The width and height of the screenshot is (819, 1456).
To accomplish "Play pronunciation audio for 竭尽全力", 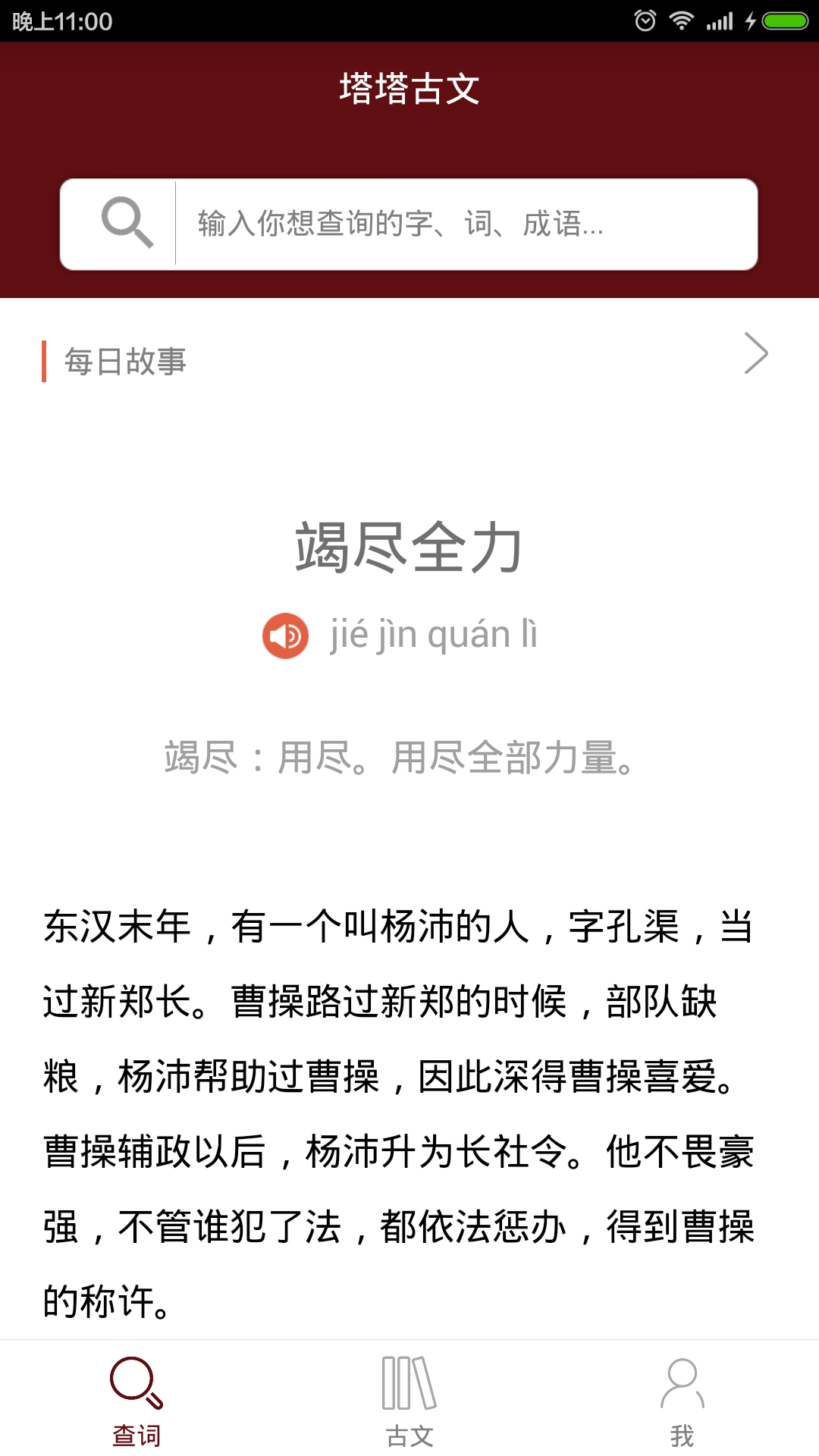I will point(285,635).
